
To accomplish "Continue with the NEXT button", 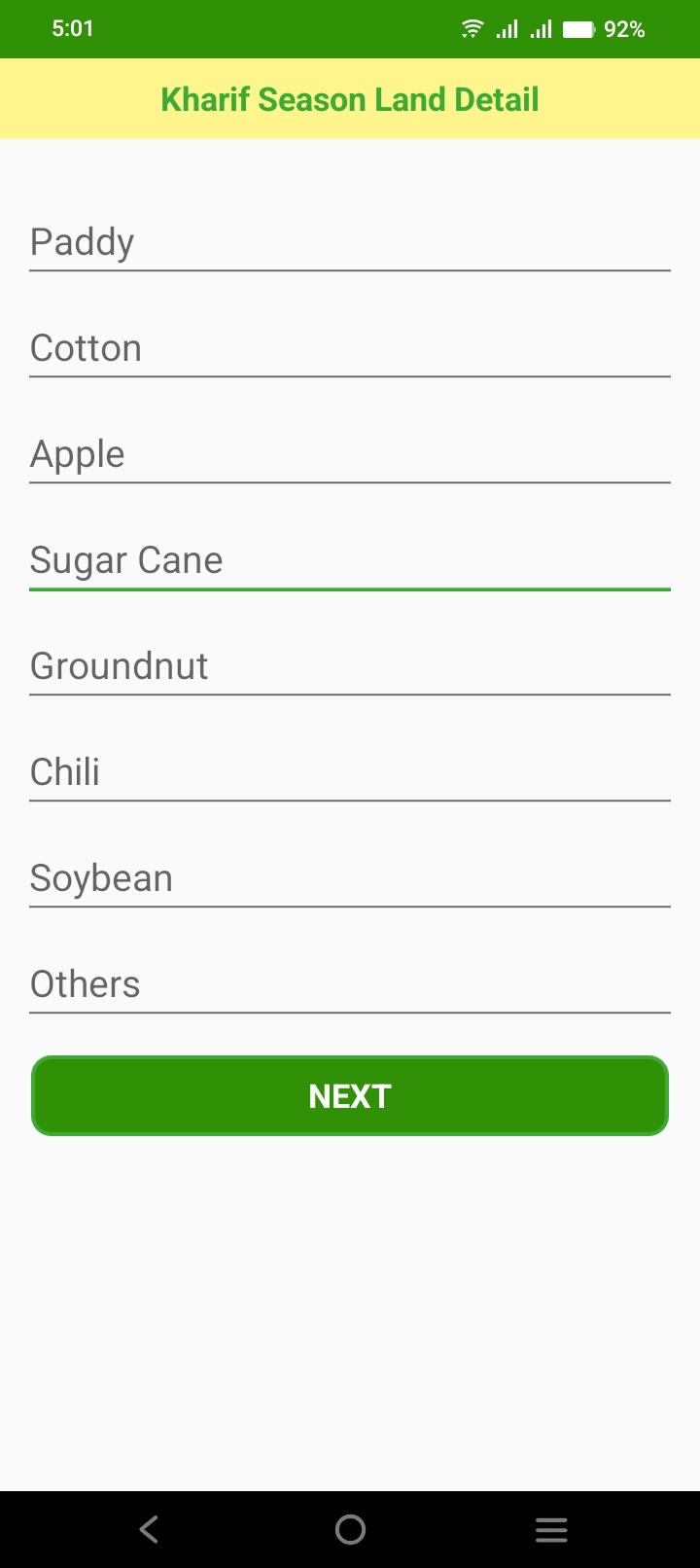I will point(350,1096).
